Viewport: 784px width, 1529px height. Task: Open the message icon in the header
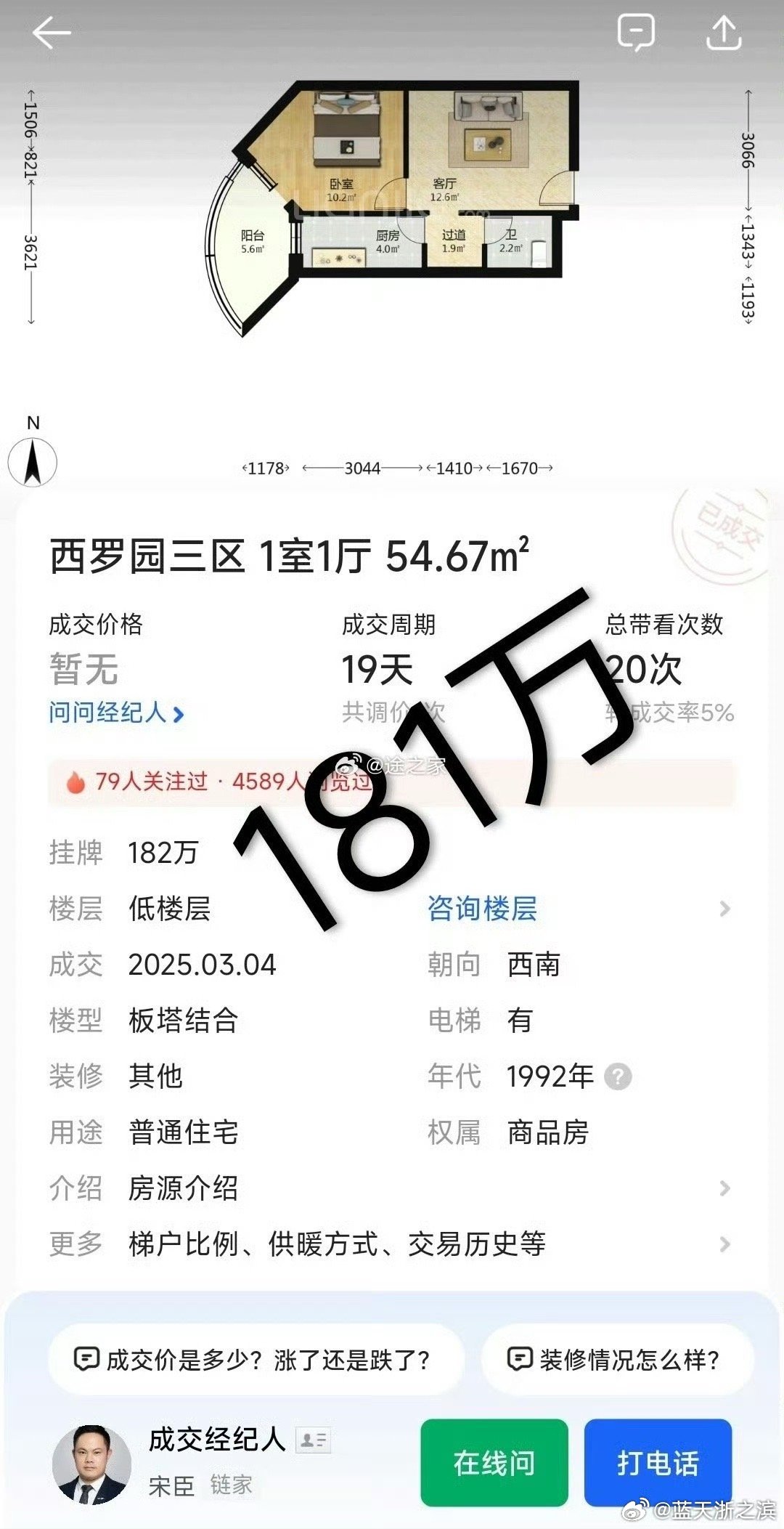pos(636,33)
